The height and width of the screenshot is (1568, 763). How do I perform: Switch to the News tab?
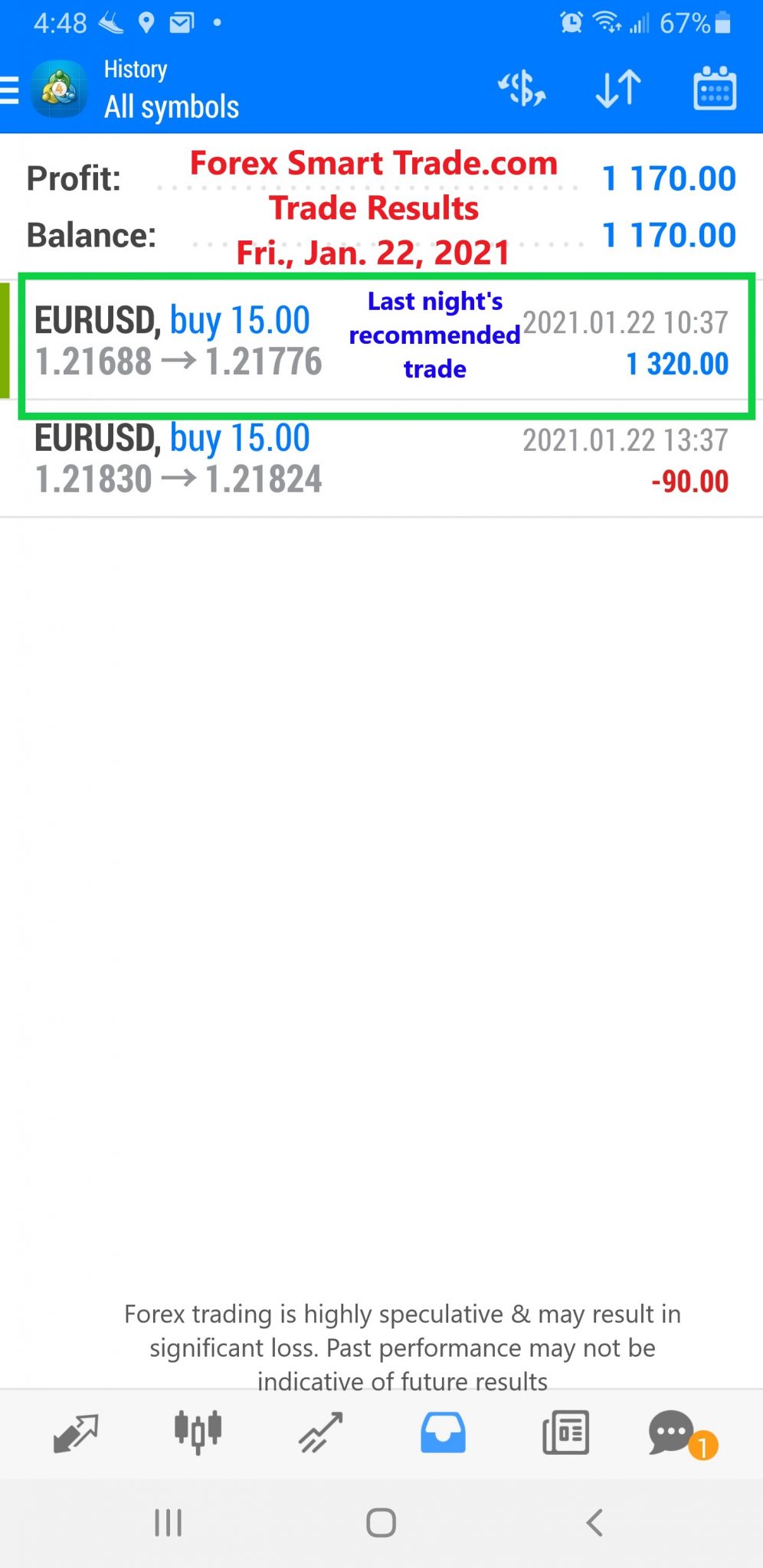point(565,1432)
